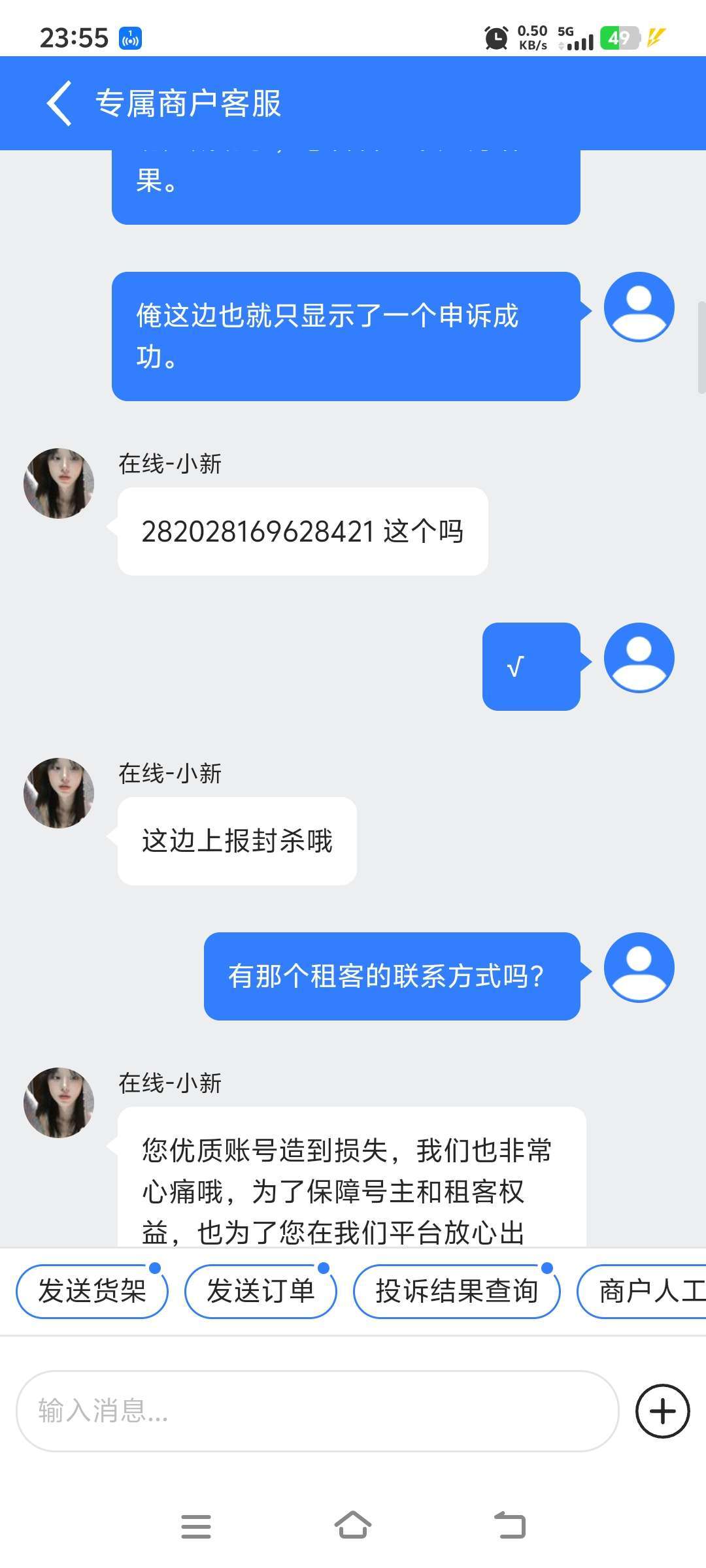Viewport: 706px width, 1568px height.
Task: Select the 发送订单 chip
Action: tap(260, 1291)
